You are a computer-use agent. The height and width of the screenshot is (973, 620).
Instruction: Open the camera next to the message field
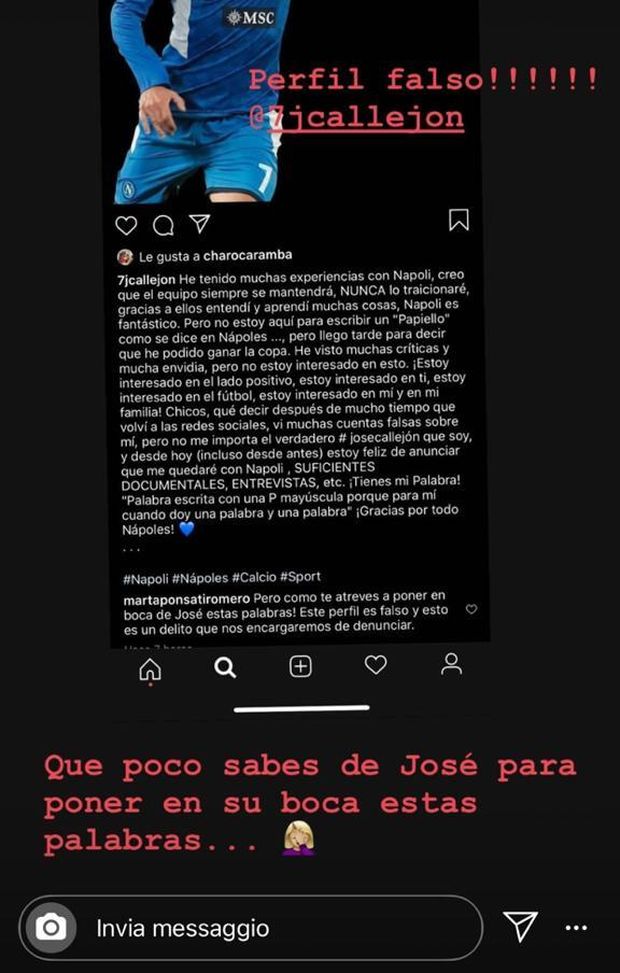tap(50, 928)
